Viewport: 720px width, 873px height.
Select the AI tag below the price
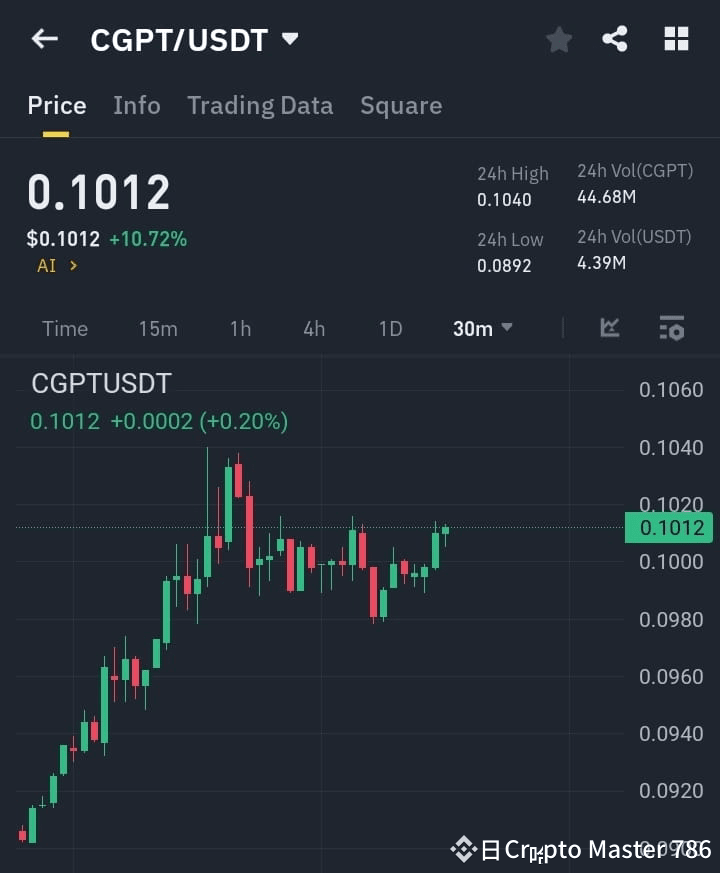coord(48,266)
